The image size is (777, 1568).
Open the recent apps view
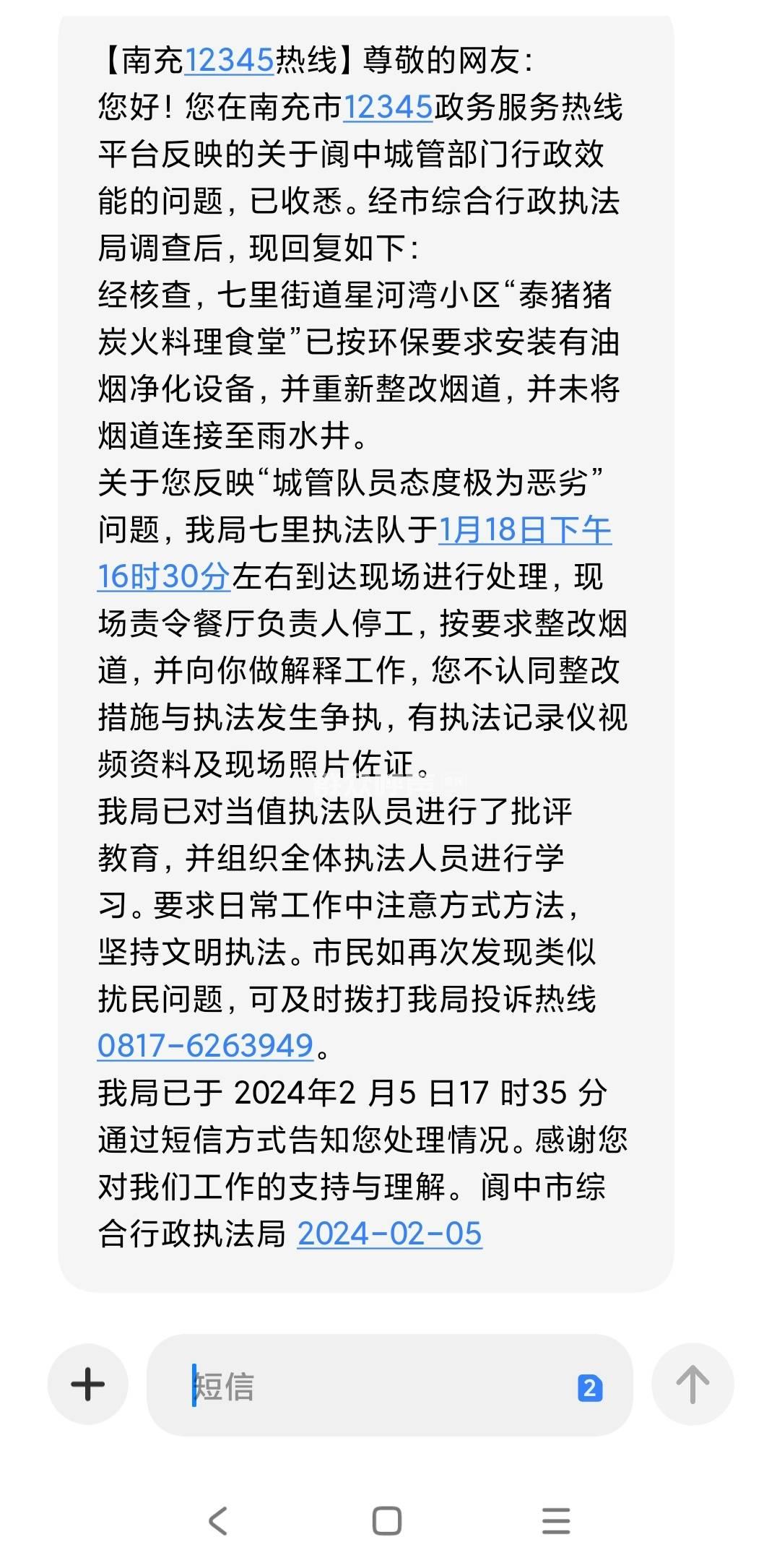point(556,1520)
